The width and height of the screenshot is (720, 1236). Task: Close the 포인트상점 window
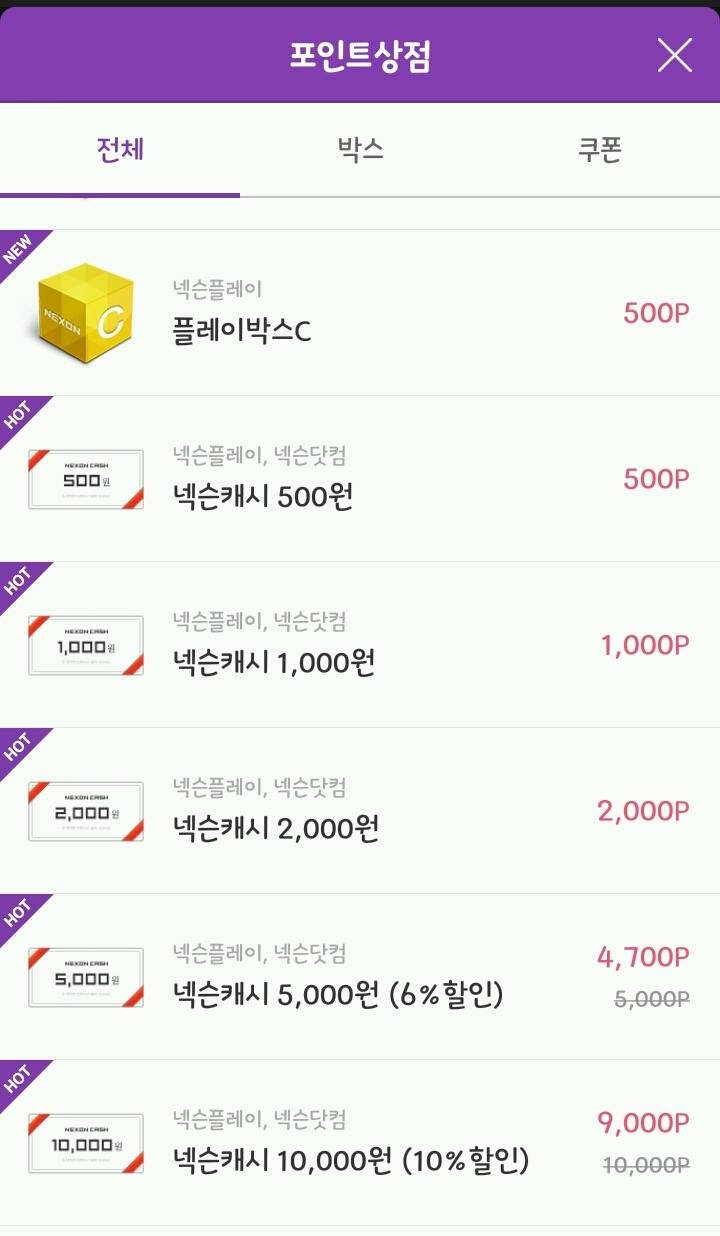675,55
